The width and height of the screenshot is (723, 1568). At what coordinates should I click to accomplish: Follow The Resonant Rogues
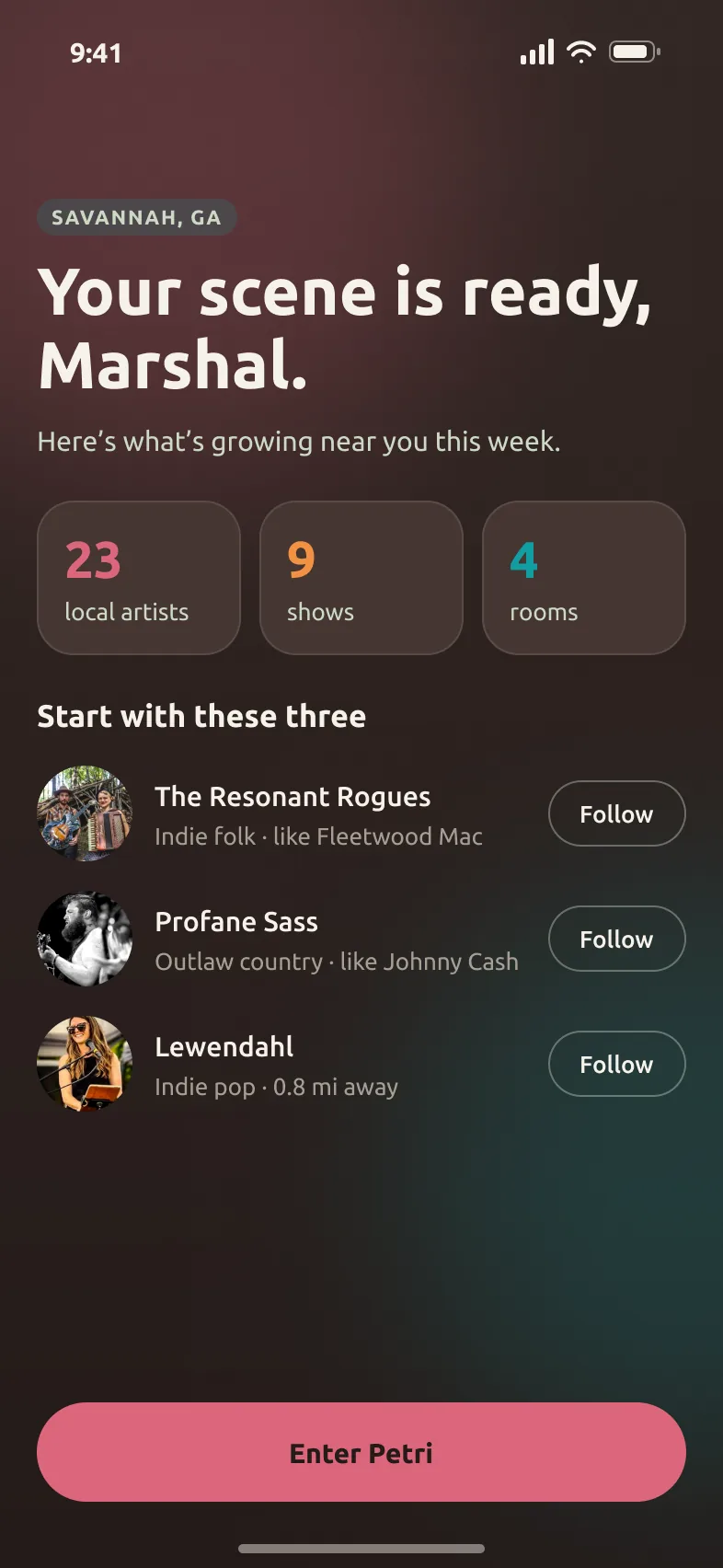617,813
